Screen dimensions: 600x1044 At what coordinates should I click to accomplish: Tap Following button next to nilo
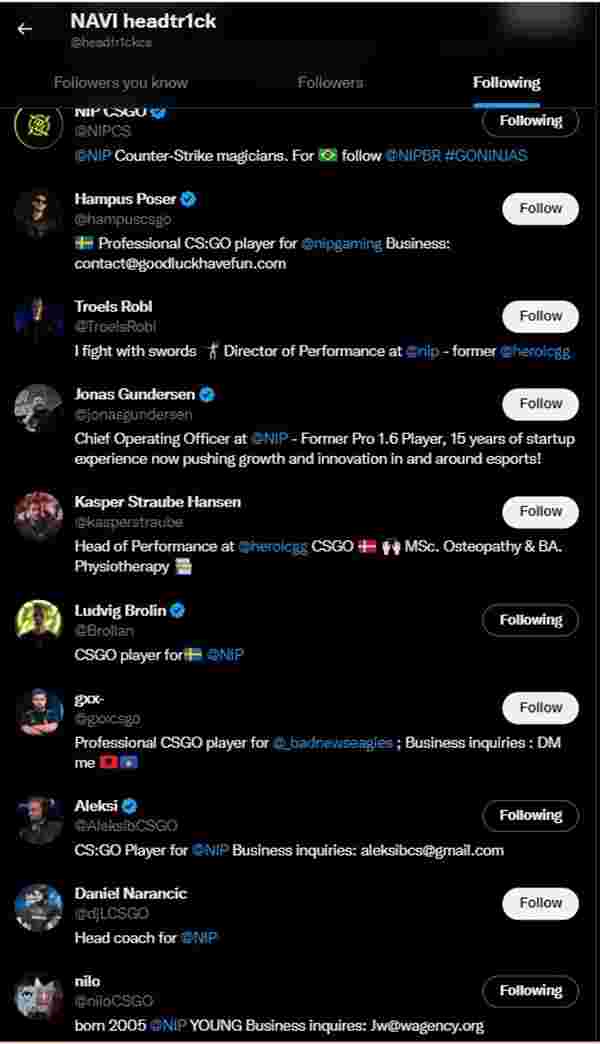530,991
